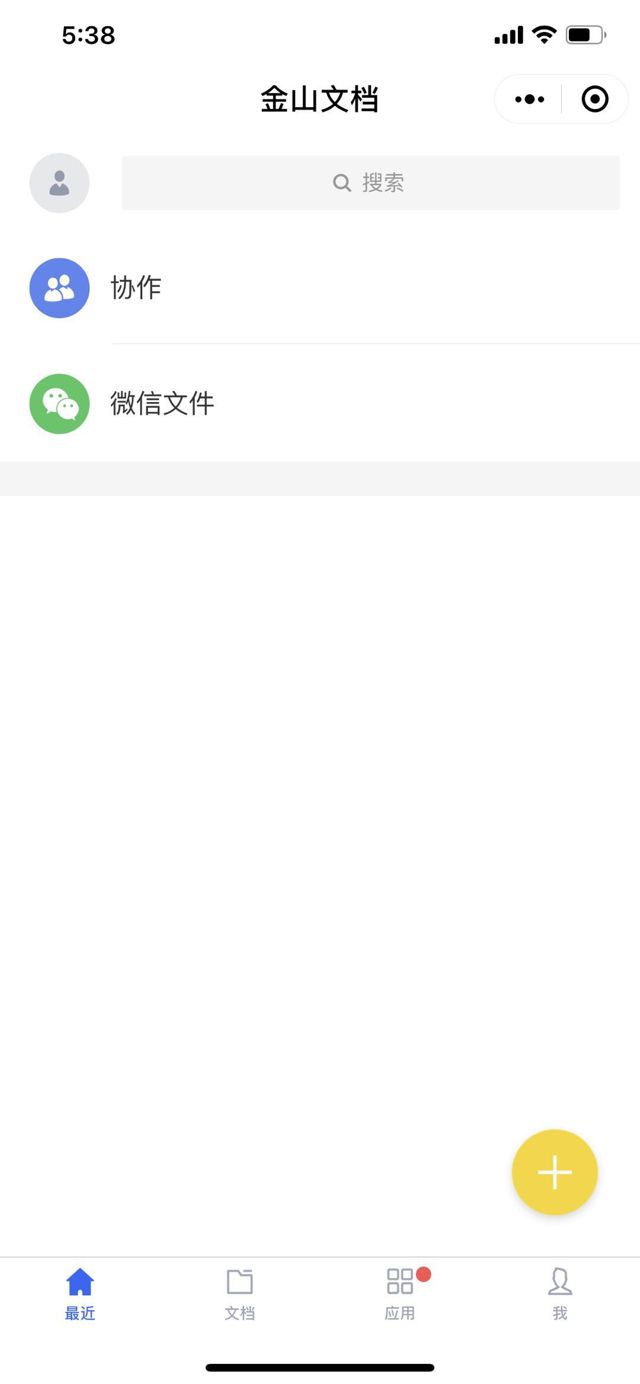Close the mini program with the circle button
The width and height of the screenshot is (640, 1384).
click(x=595, y=99)
